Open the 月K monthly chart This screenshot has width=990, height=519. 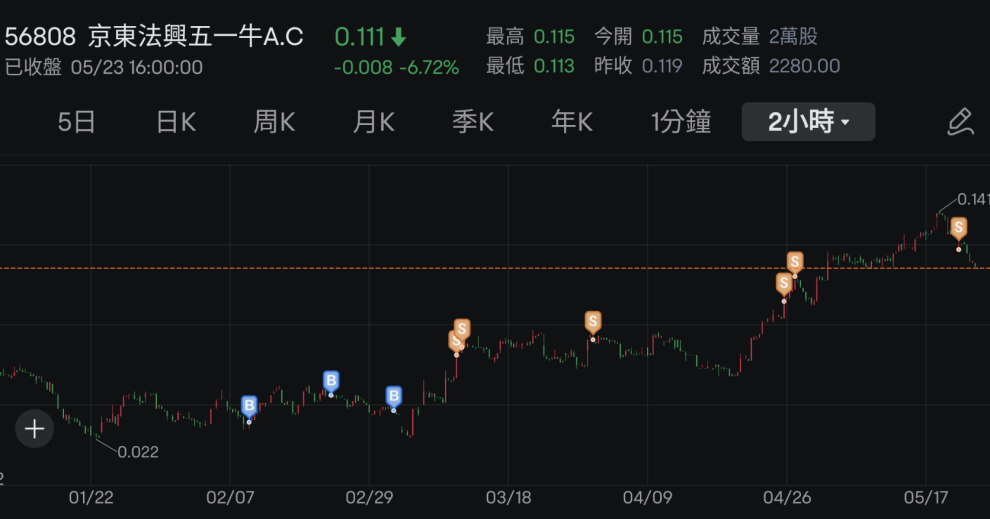coord(373,122)
